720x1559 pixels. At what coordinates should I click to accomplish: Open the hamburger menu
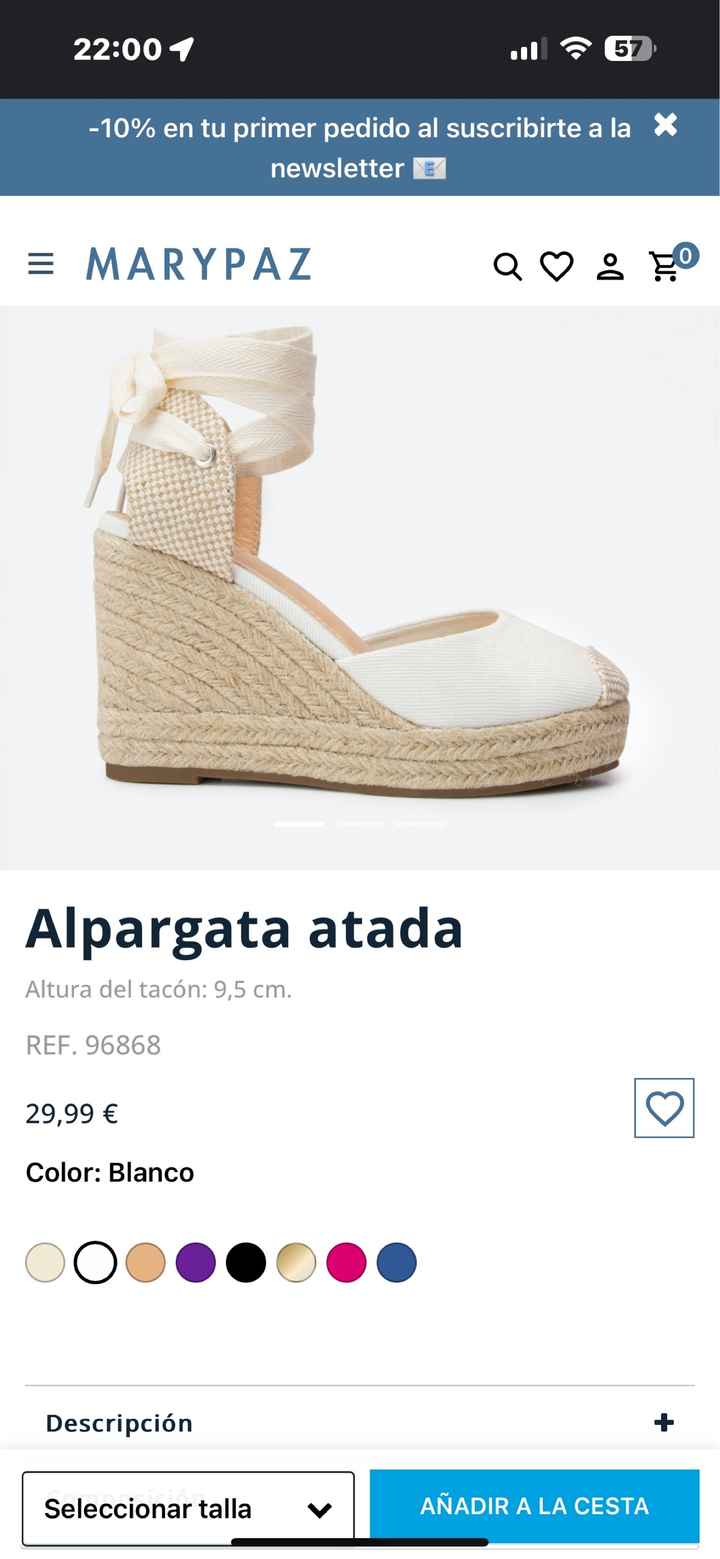(x=41, y=264)
